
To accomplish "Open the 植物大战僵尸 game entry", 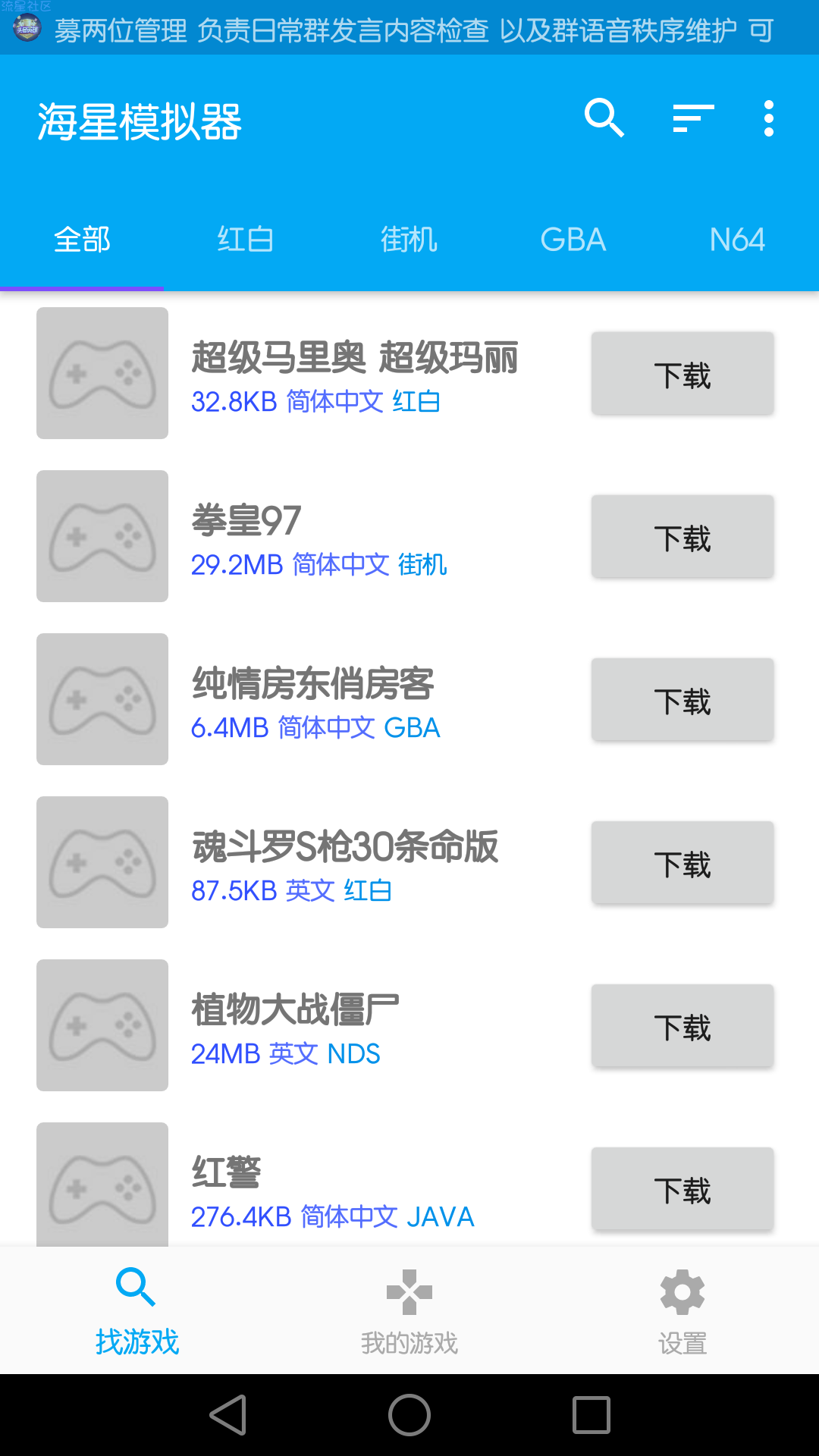I will (x=303, y=1025).
